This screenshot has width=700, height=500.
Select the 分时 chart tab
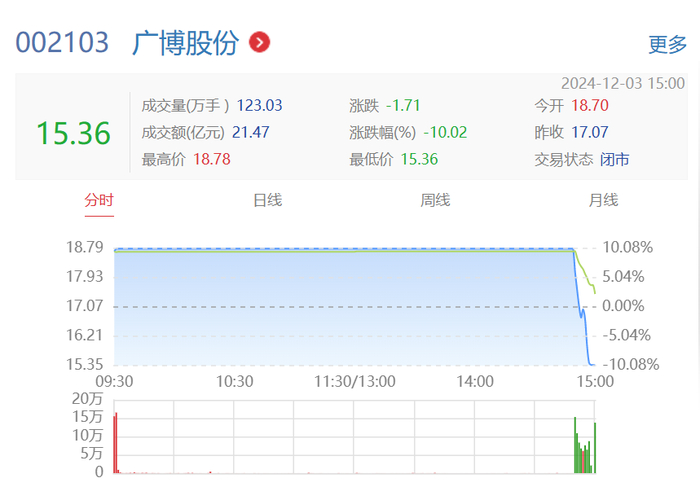[99, 200]
